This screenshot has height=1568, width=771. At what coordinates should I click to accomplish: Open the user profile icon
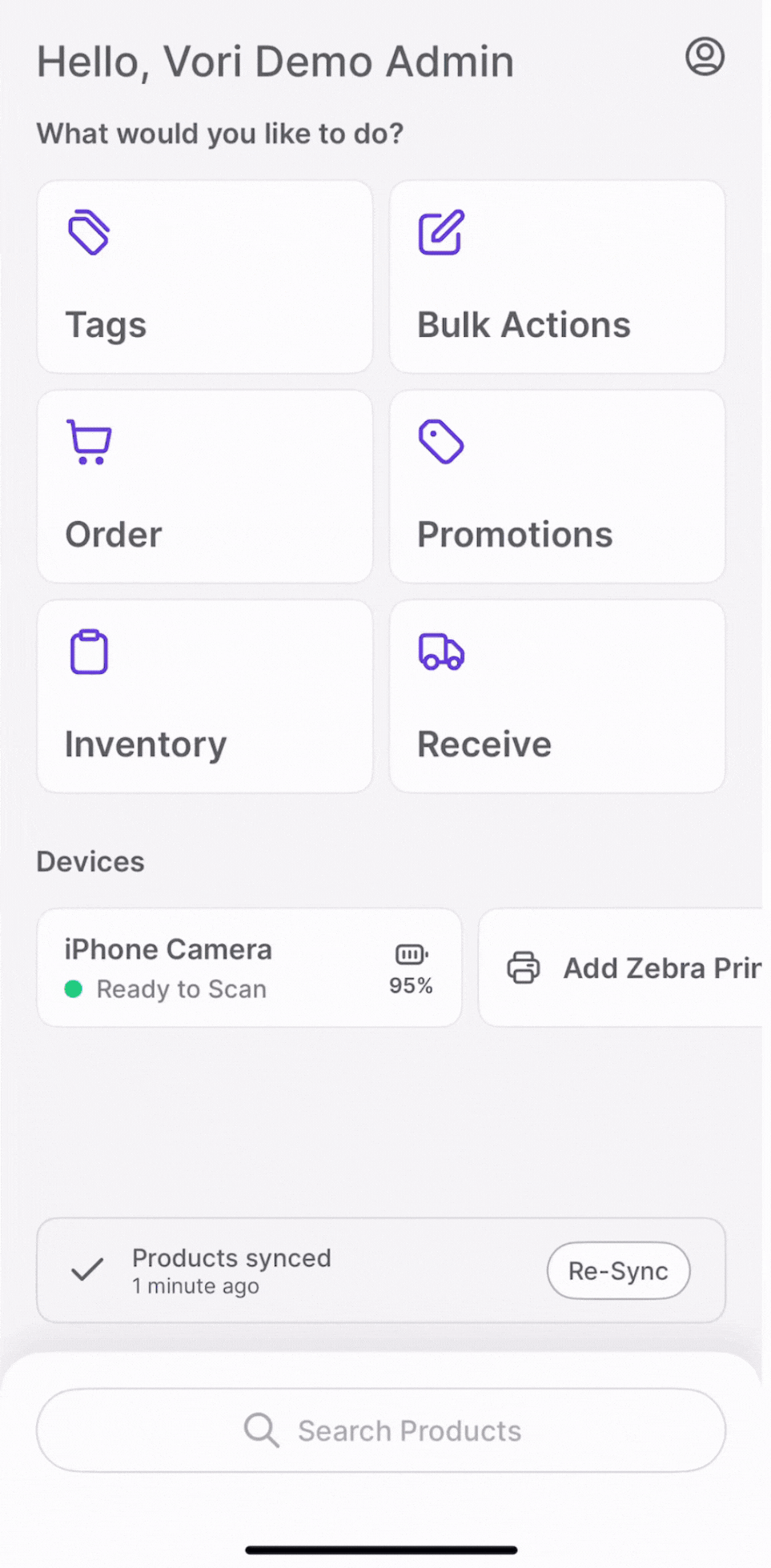pos(705,57)
